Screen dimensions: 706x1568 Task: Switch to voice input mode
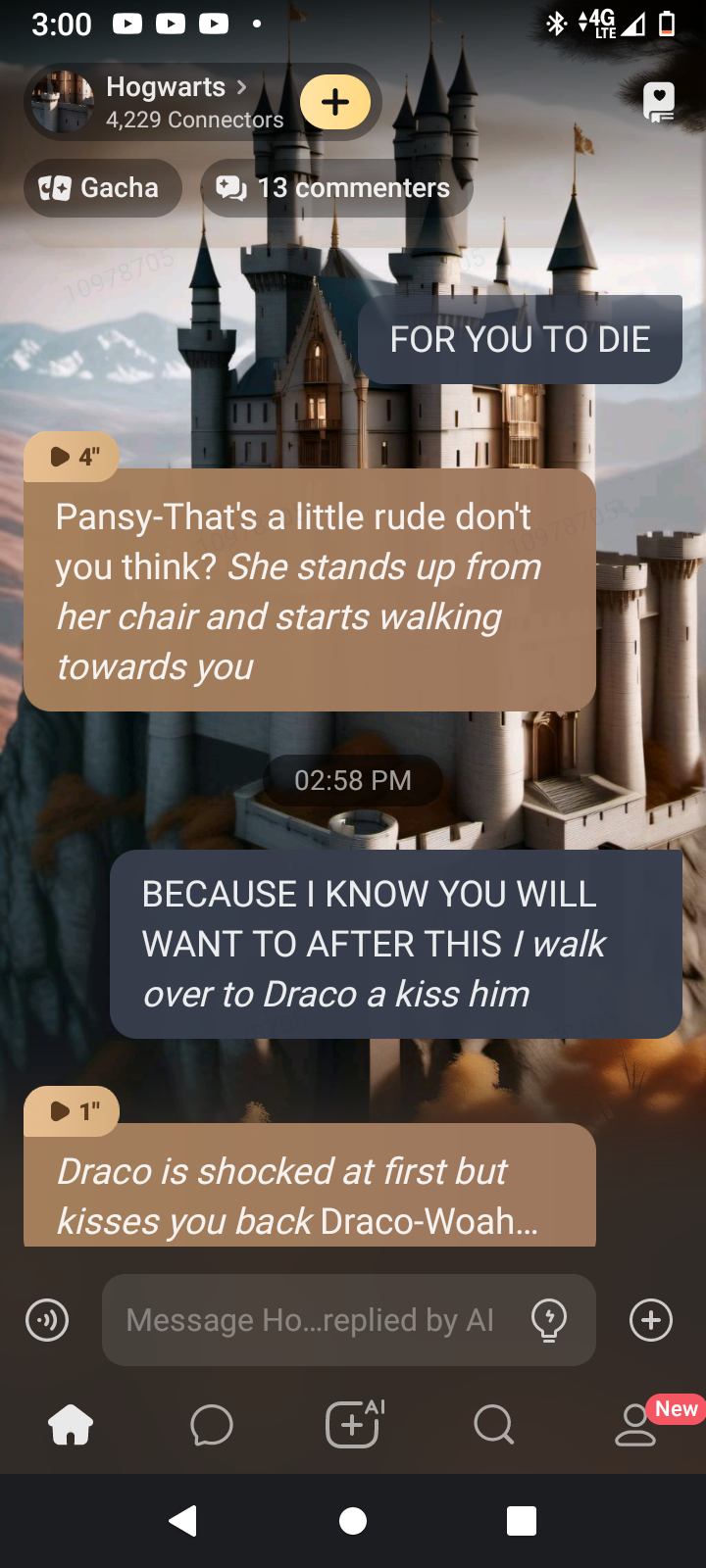coord(47,1320)
